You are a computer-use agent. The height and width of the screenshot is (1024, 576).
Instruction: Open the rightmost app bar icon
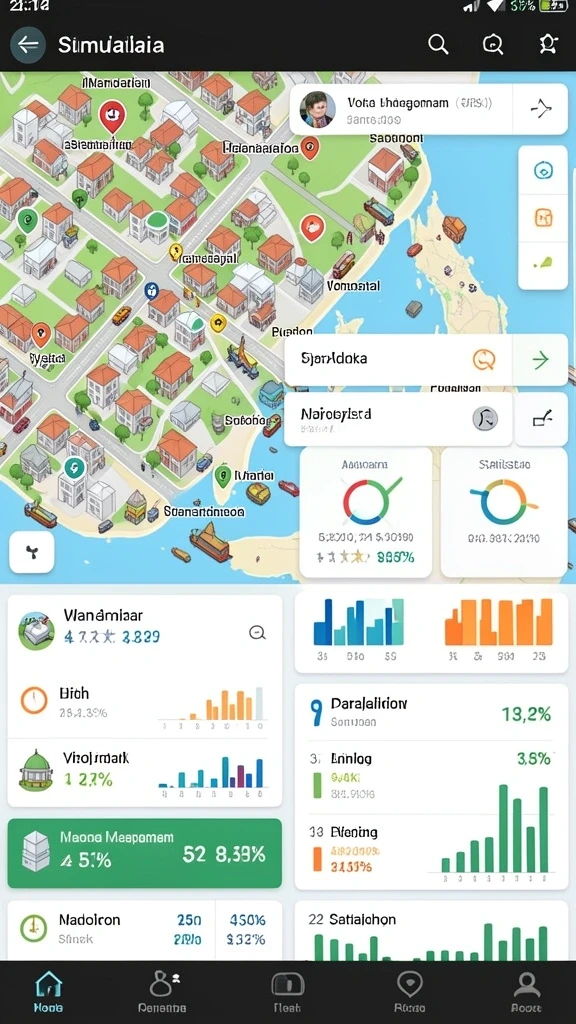(547, 44)
